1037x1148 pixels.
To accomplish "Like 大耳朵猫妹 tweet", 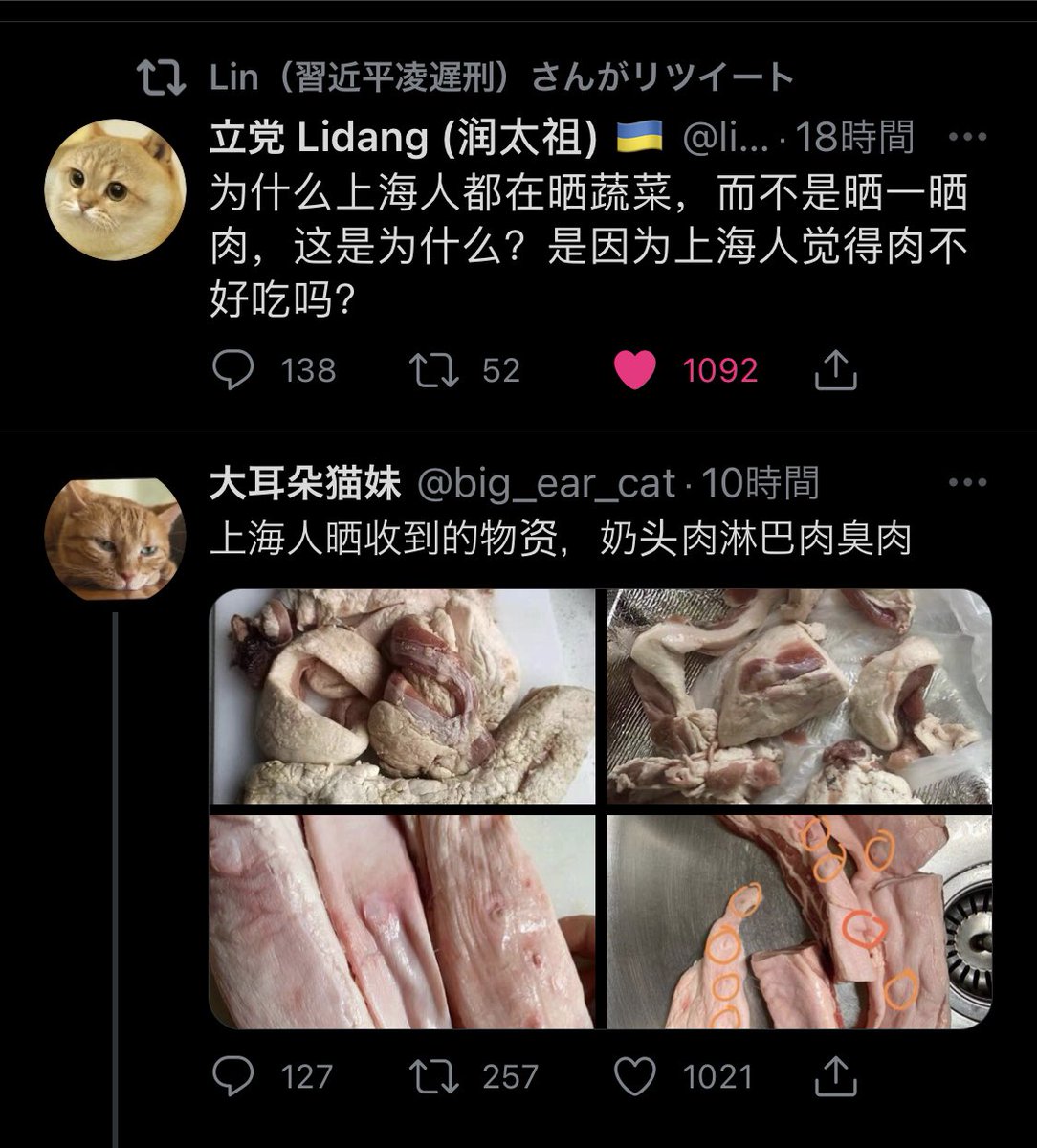I will 634,1078.
